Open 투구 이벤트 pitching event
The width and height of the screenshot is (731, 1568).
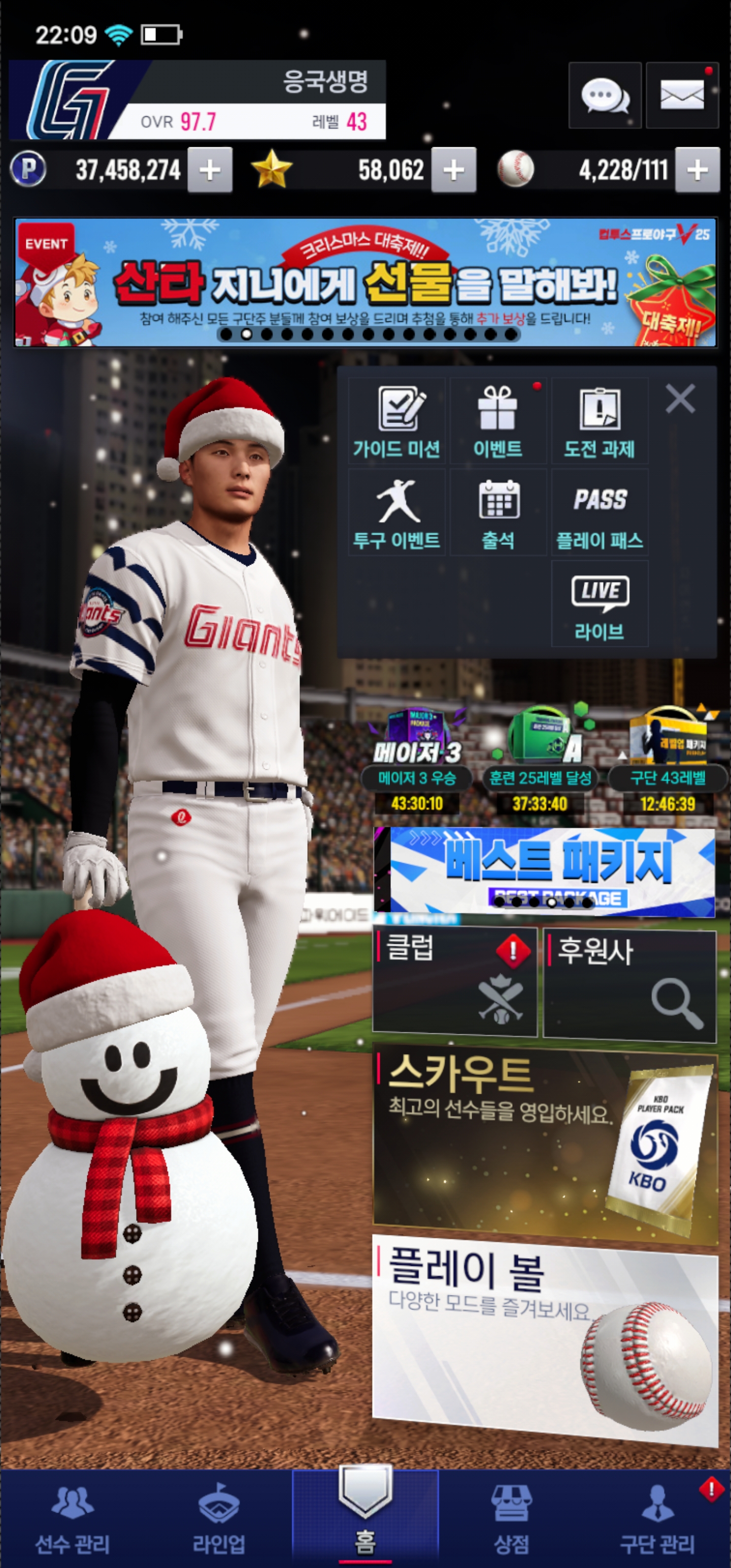(397, 512)
